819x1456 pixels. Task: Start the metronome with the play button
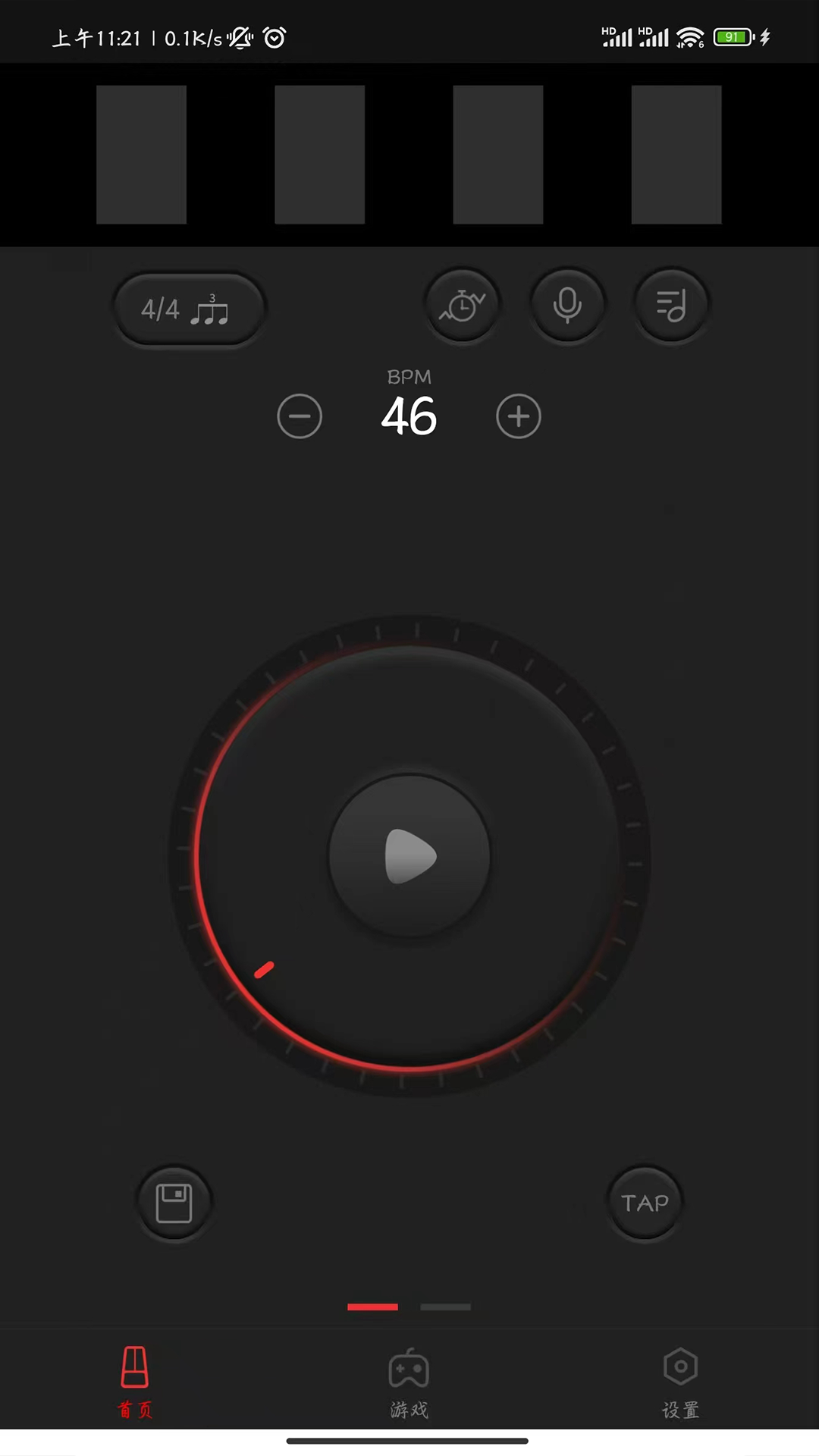click(x=409, y=856)
